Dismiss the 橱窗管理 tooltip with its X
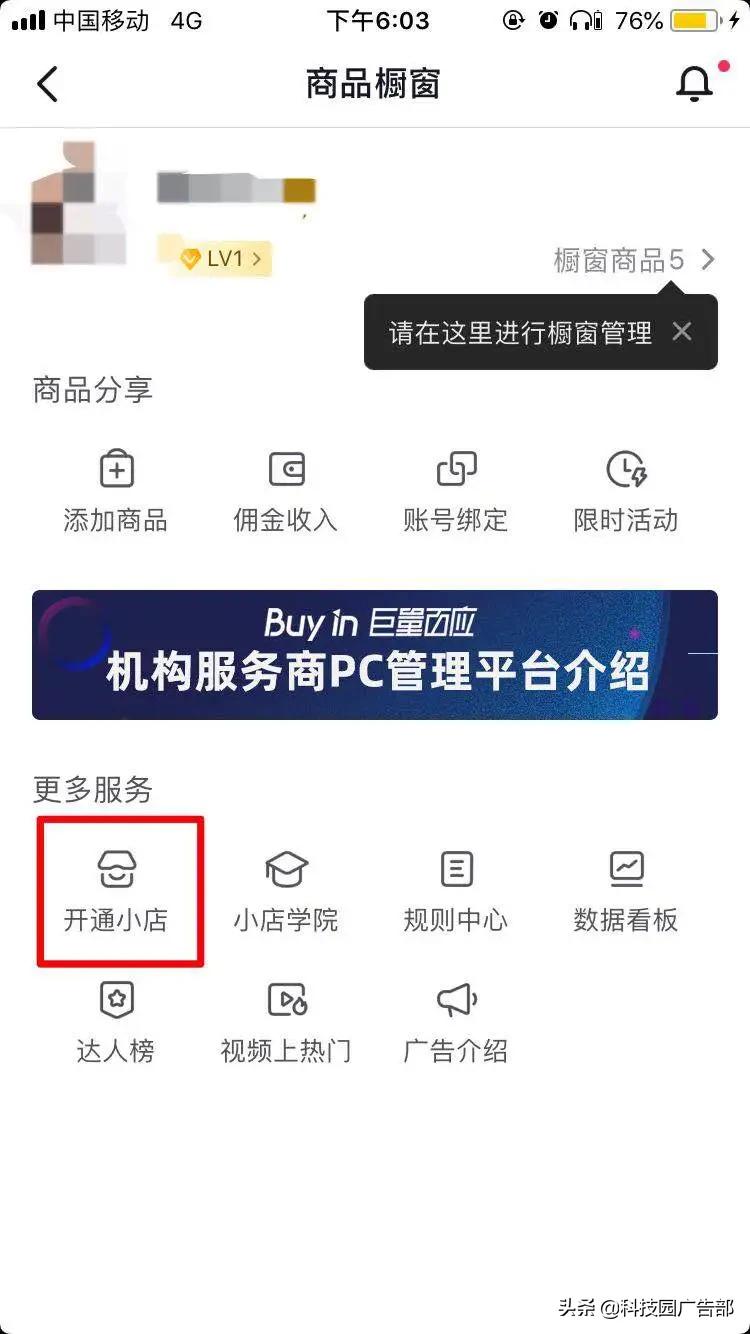This screenshot has width=750, height=1334. point(682,331)
